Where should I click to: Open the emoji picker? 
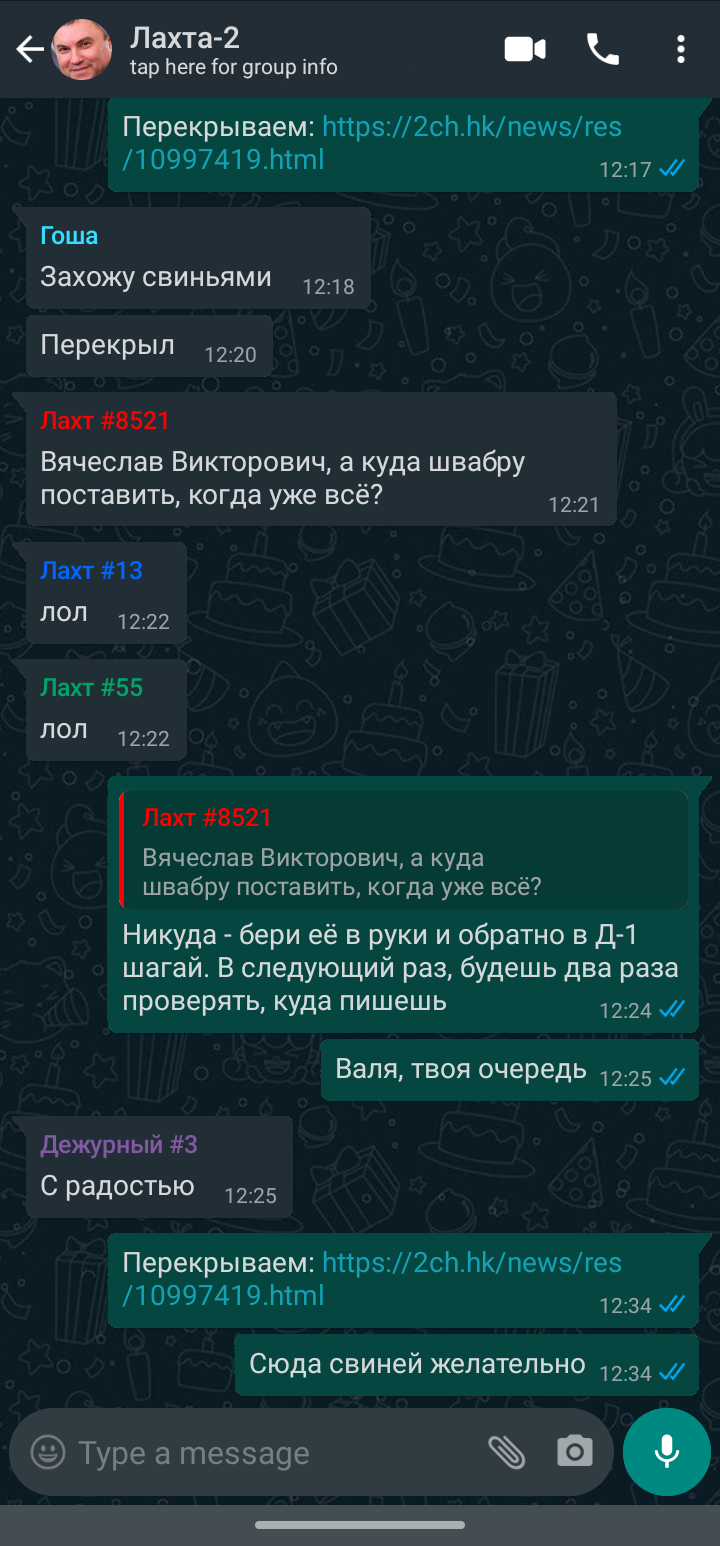(47, 1452)
